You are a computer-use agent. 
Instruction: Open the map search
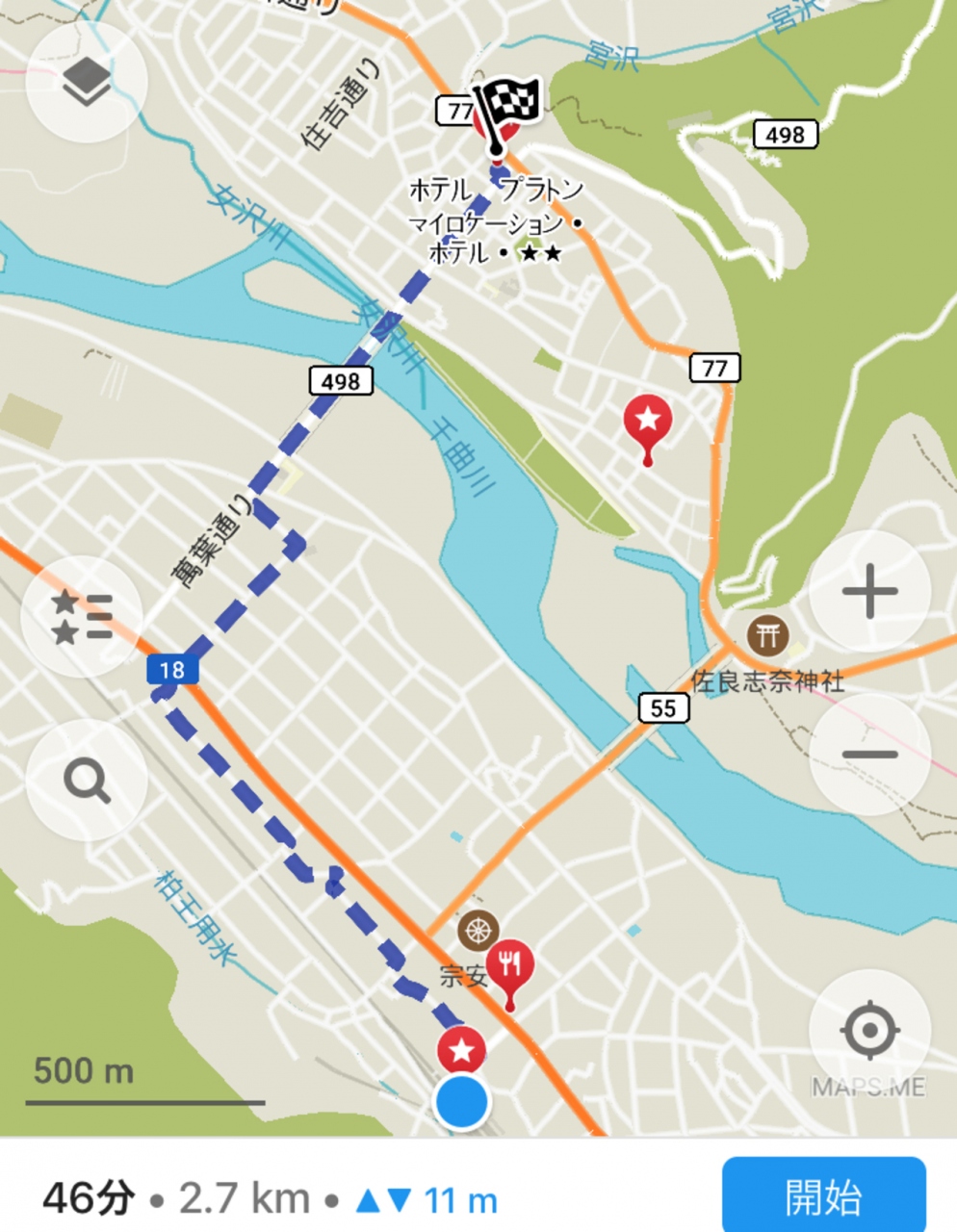coord(87,781)
